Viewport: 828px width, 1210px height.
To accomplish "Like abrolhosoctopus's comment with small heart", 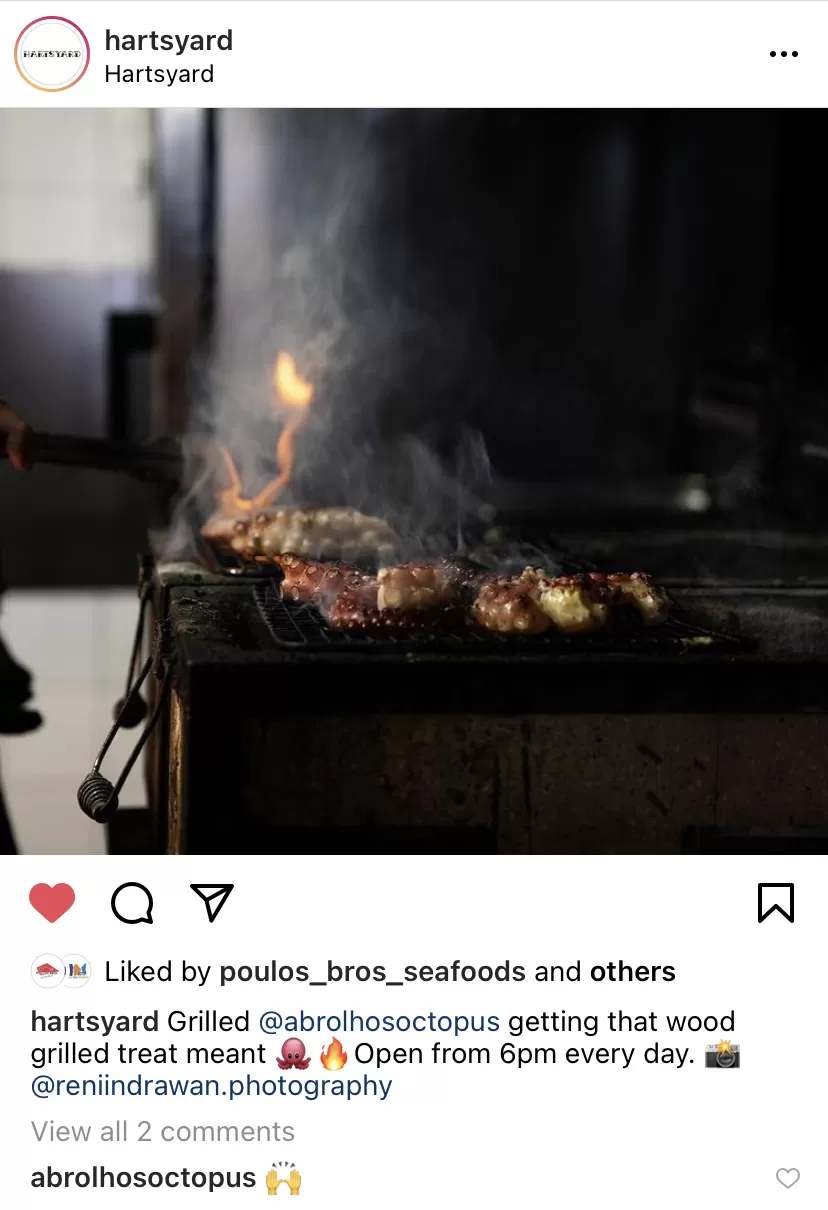I will (788, 1178).
